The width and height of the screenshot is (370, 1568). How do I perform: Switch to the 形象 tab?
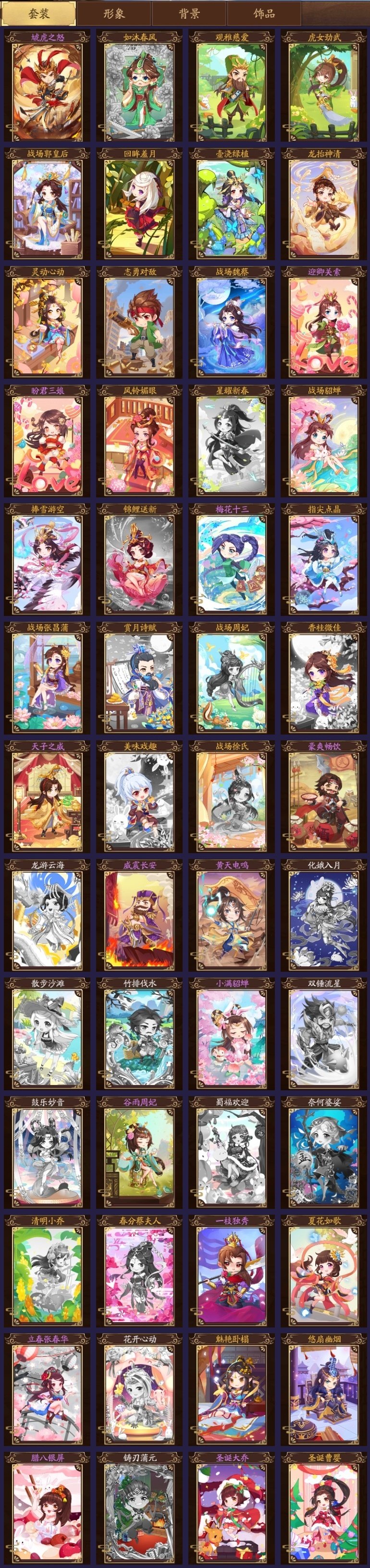[x=113, y=13]
